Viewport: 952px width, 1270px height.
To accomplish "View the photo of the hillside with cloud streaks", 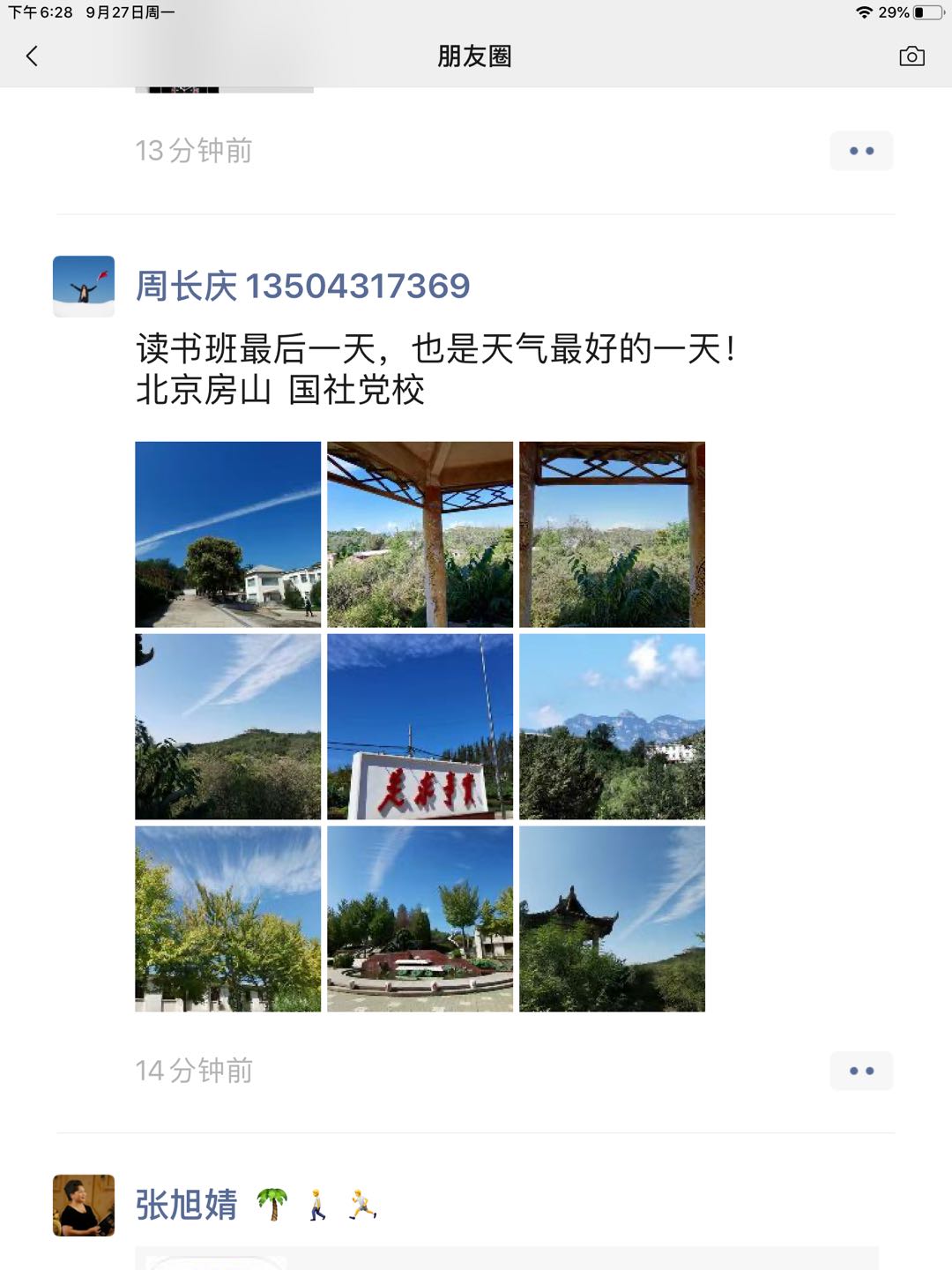I will 228,727.
